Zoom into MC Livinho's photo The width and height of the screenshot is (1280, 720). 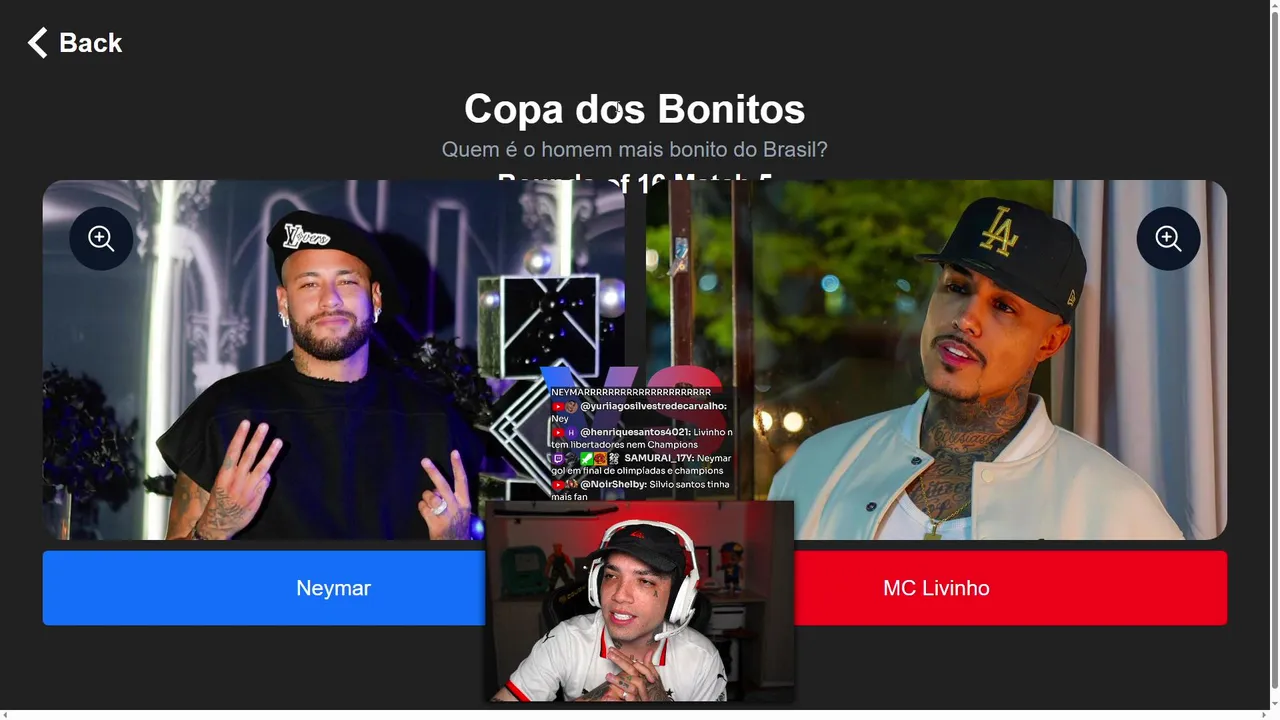pos(1168,238)
